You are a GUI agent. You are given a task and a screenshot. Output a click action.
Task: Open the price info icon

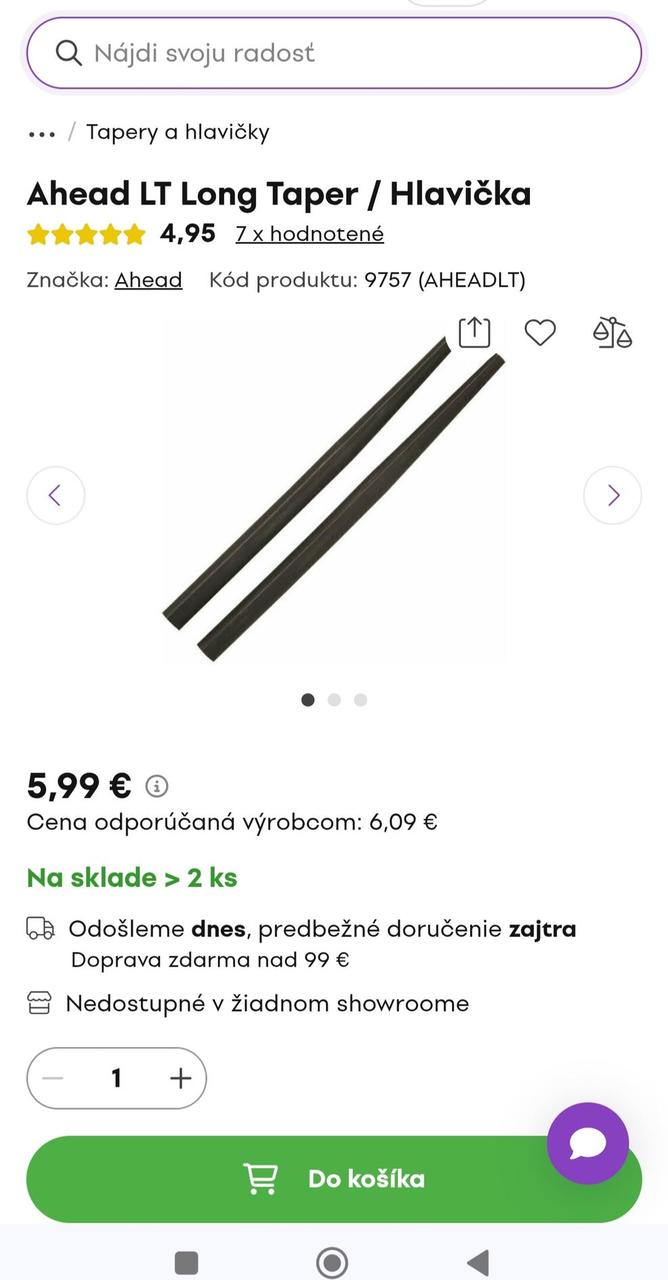157,786
